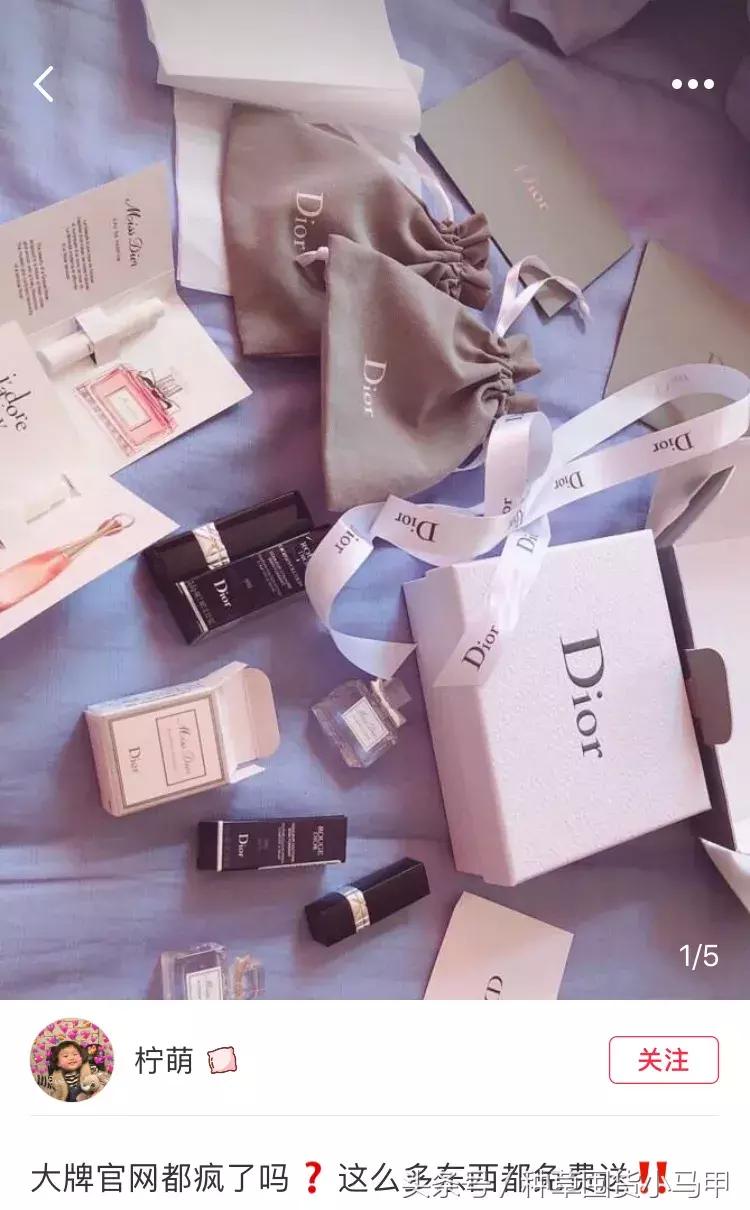Follow 柠萌 with the 关注 button
Viewport: 750px width, 1210px height.
tap(663, 1060)
